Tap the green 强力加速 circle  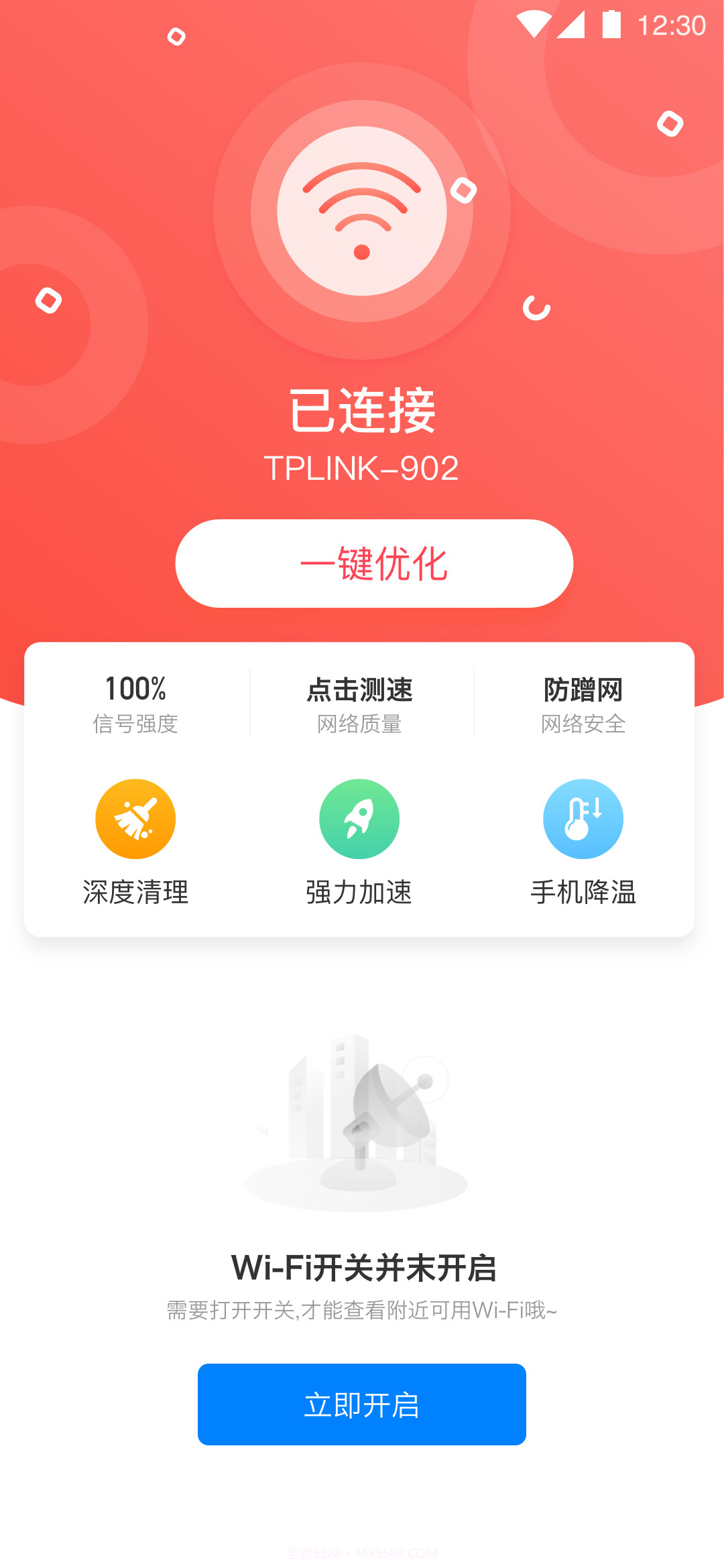(360, 818)
